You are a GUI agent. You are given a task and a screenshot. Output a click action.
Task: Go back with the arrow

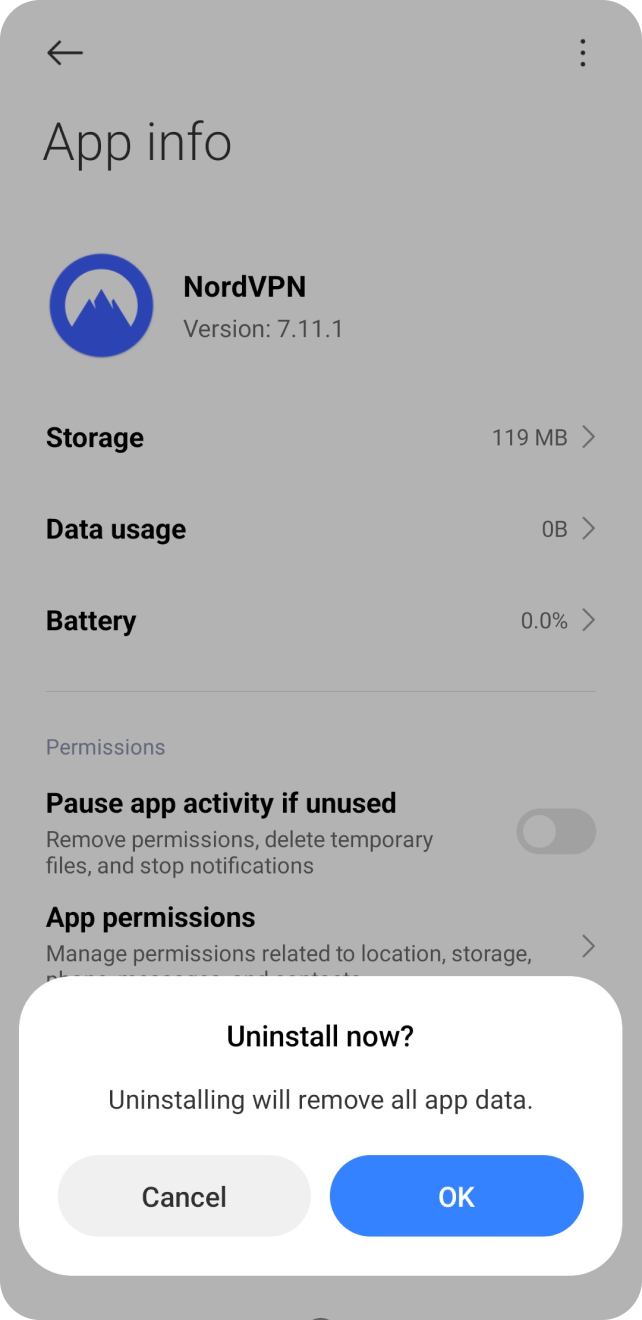65,53
